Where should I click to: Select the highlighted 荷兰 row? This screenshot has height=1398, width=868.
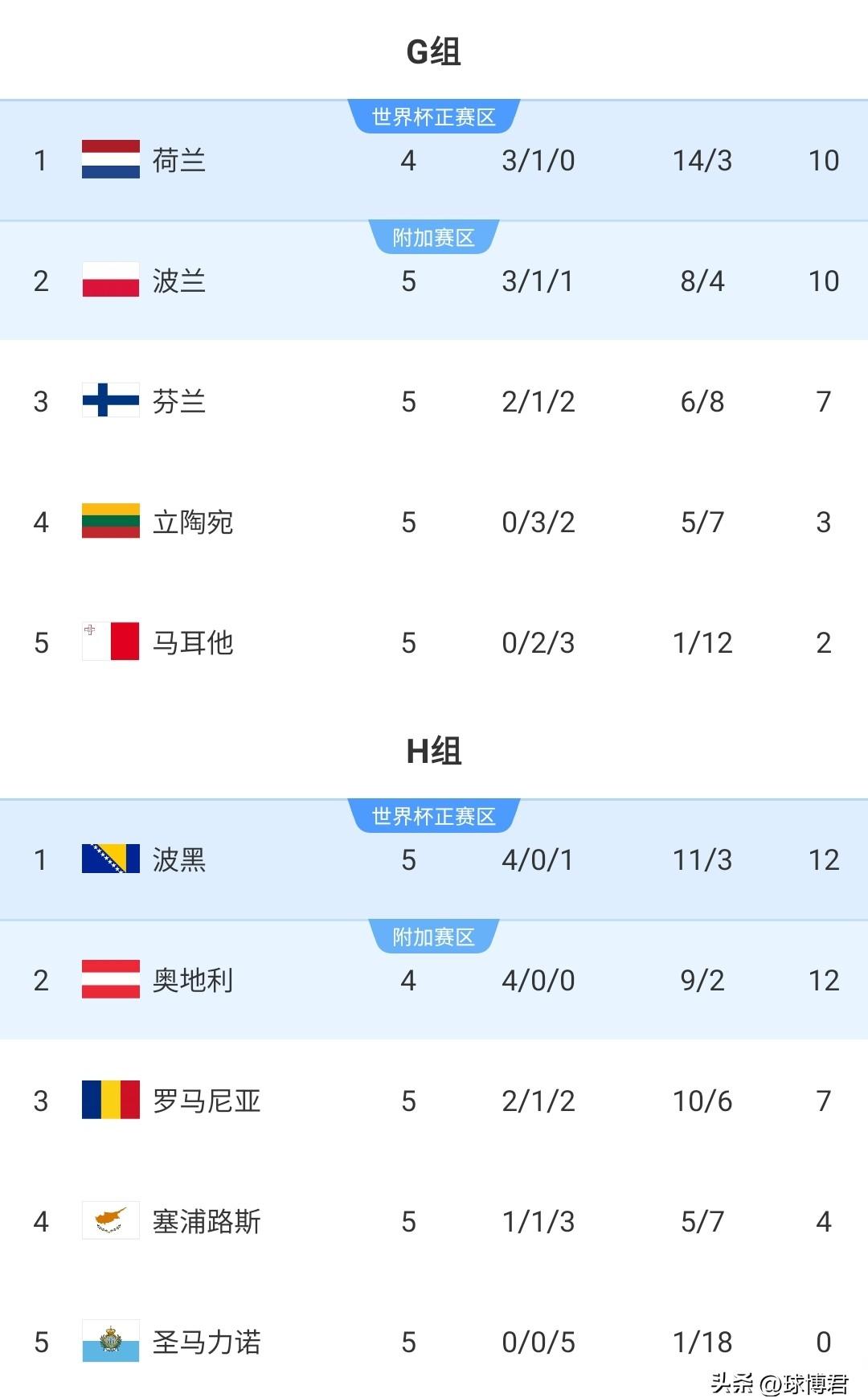[434, 161]
